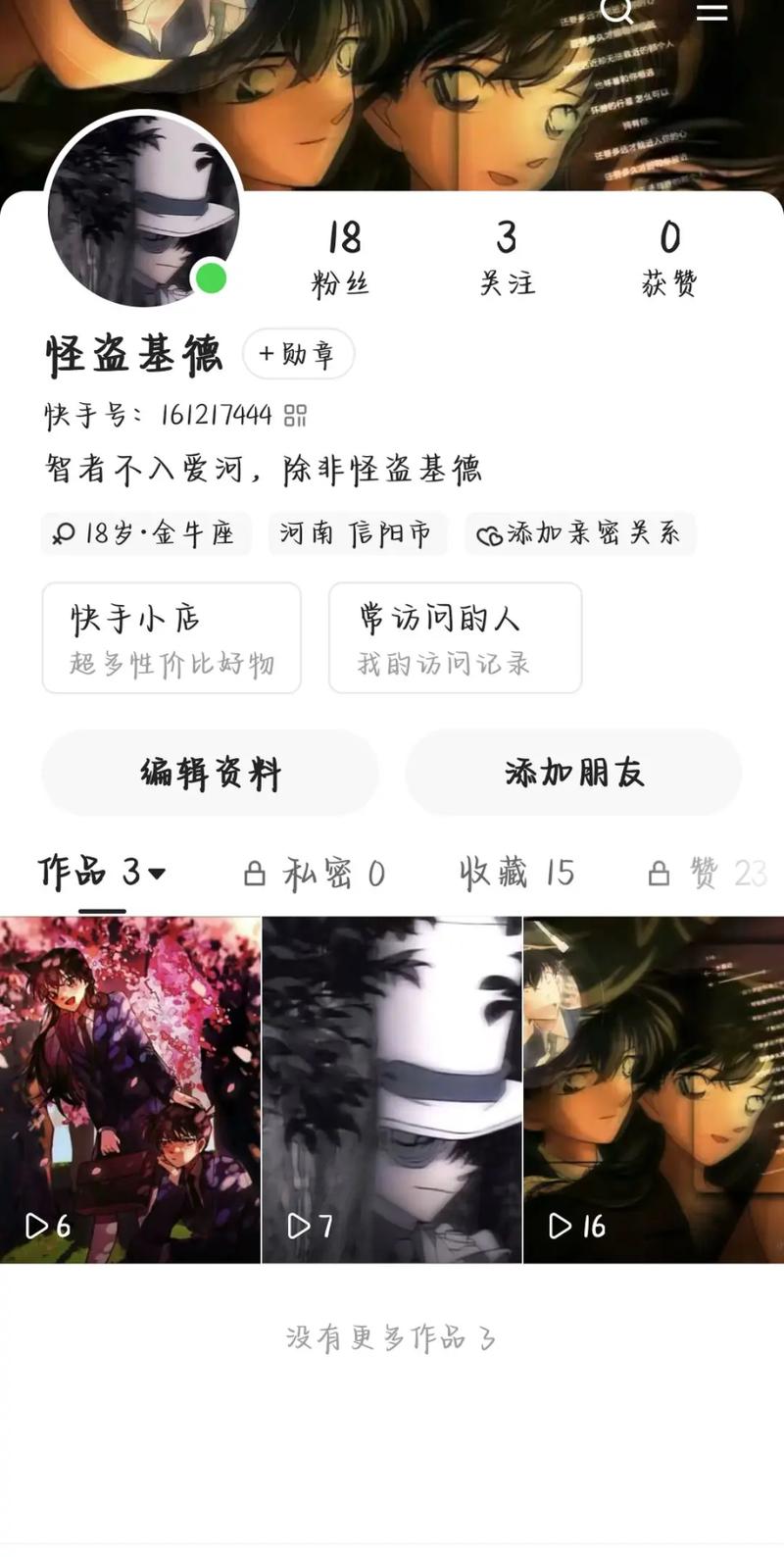The height and width of the screenshot is (1557, 784).
Task: Switch to the 收藏 15 tab
Action: pos(515,873)
